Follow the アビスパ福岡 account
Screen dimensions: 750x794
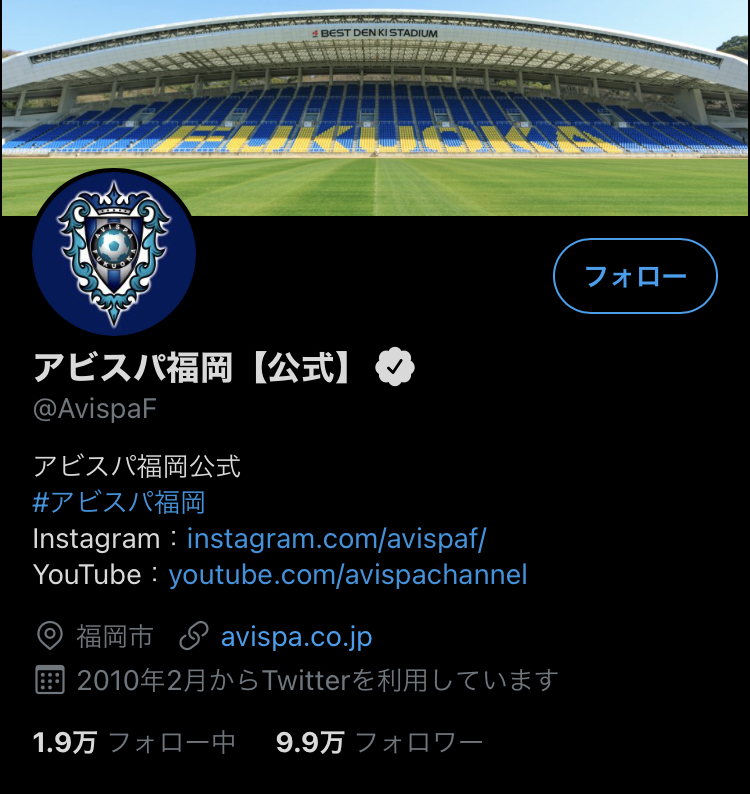click(x=635, y=276)
